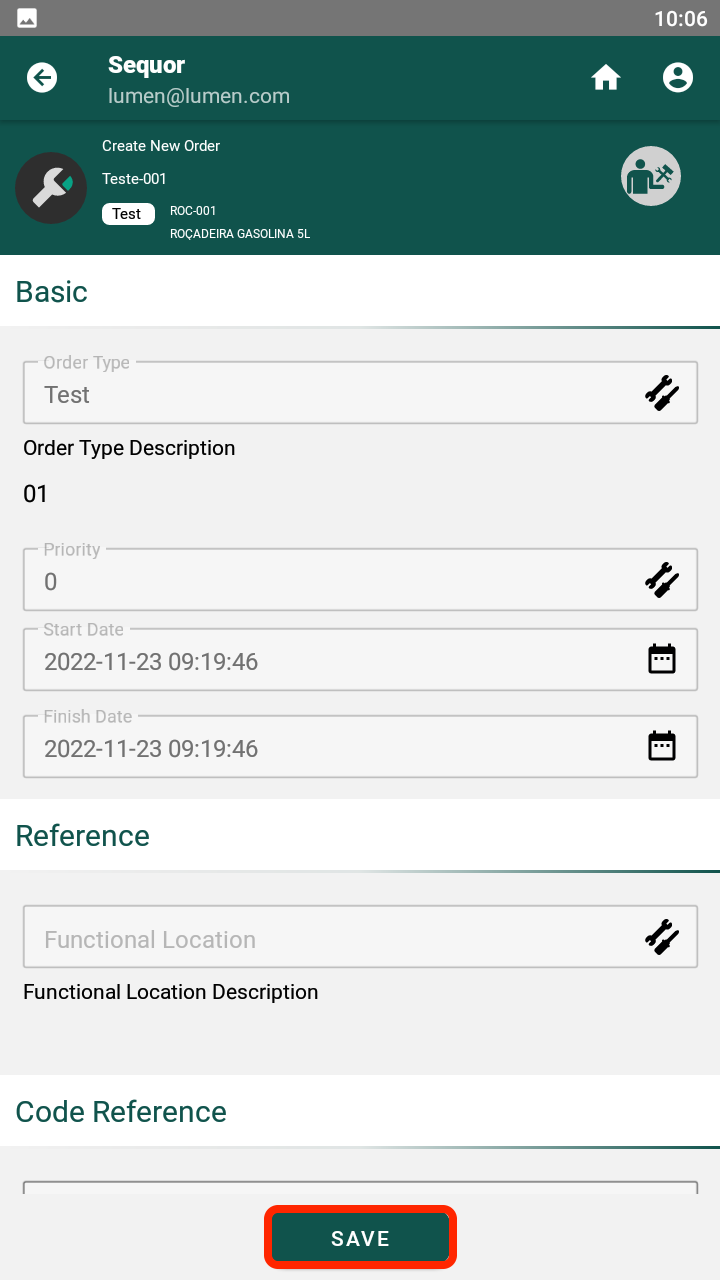Image resolution: width=720 pixels, height=1280 pixels.
Task: Open the Finish Date calendar picker
Action: pyautogui.click(x=662, y=746)
